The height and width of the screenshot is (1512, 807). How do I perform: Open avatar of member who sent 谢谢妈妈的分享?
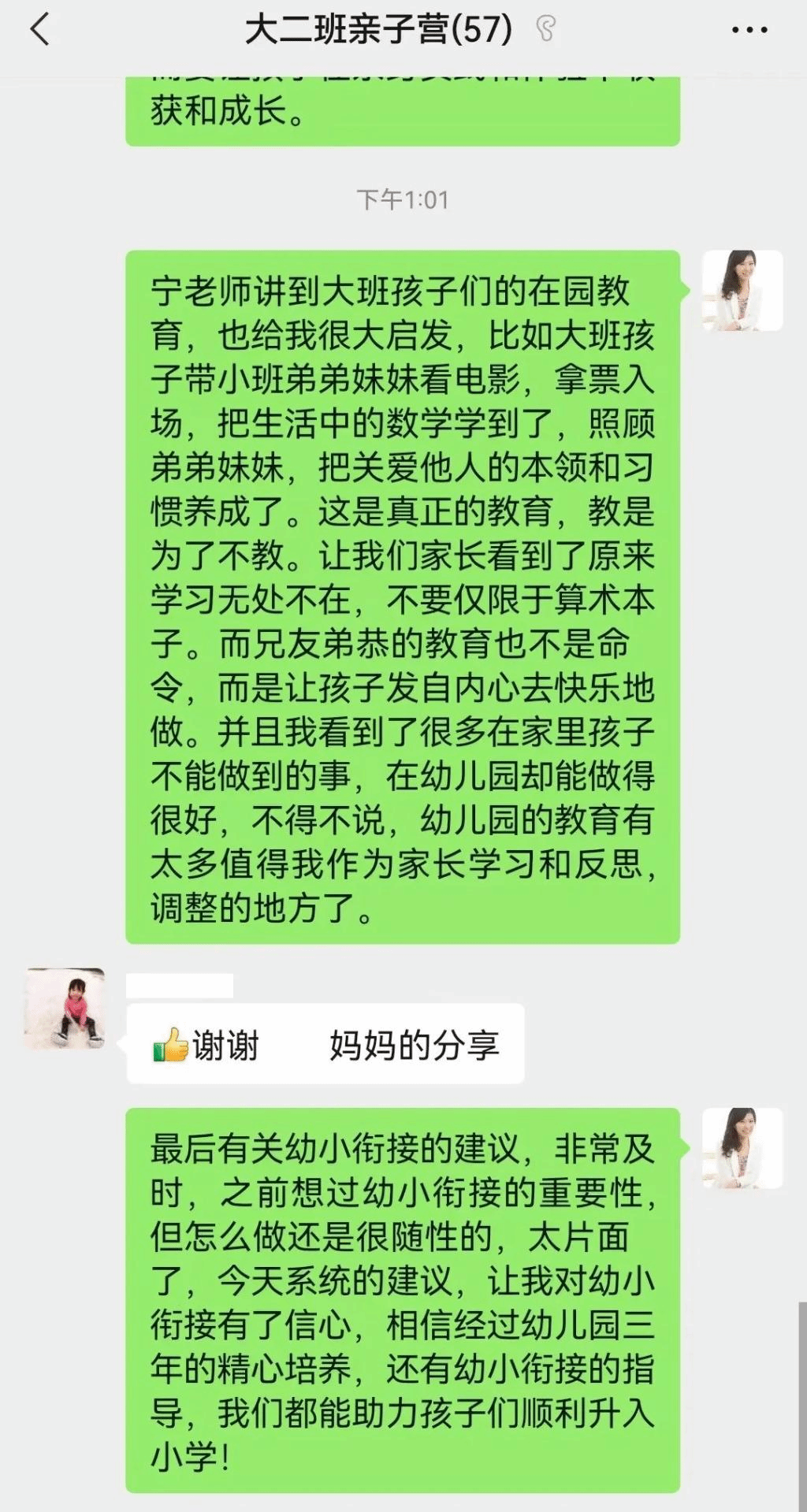click(65, 1008)
